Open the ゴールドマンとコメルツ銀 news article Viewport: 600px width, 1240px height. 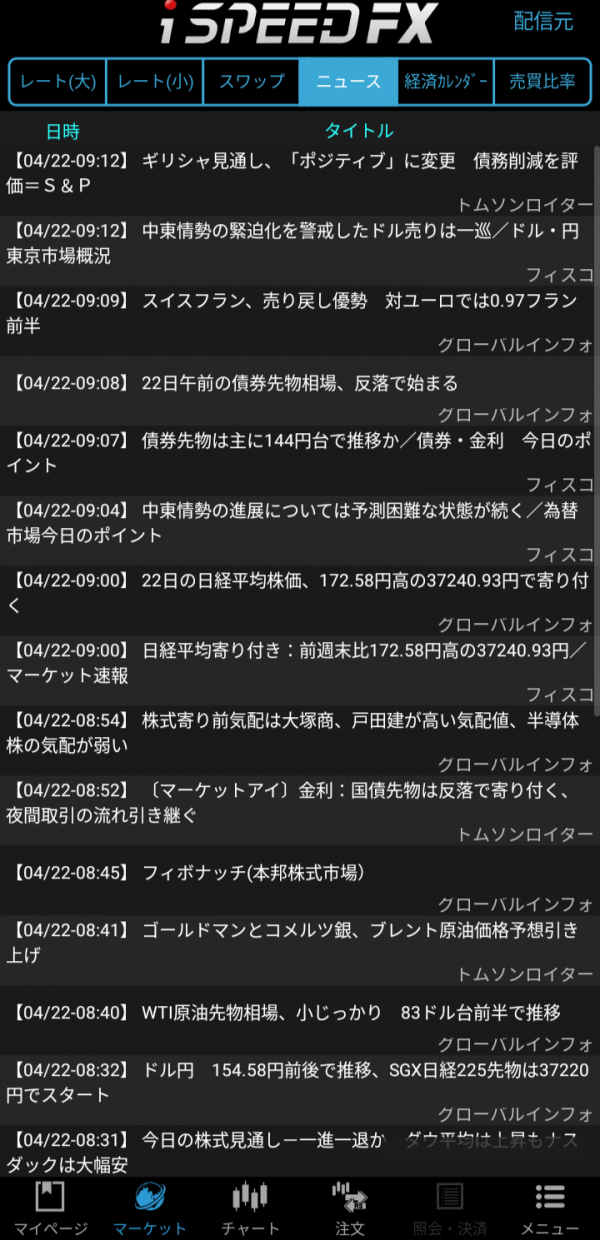click(x=298, y=942)
